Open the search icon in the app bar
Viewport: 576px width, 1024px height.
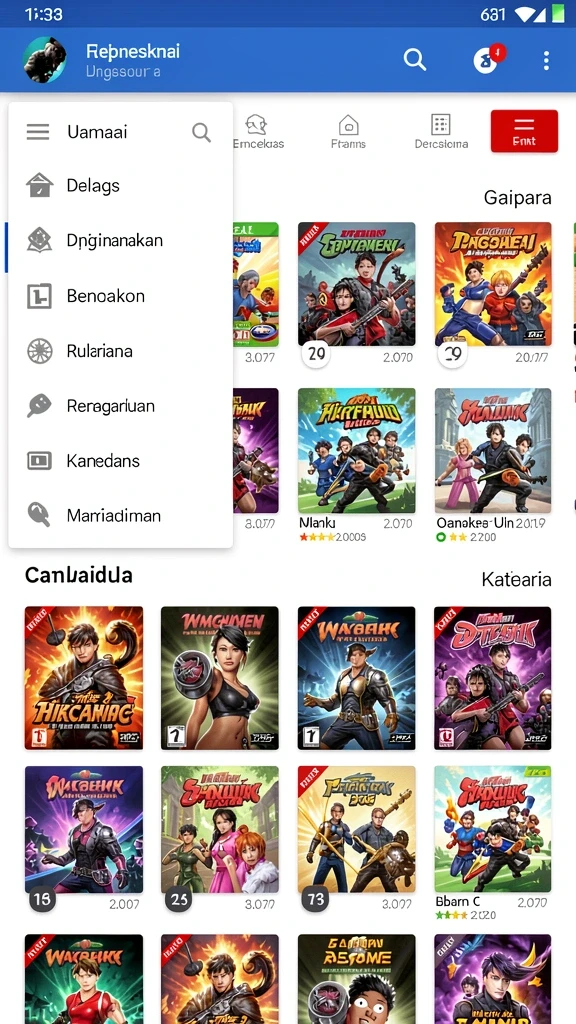coord(415,60)
